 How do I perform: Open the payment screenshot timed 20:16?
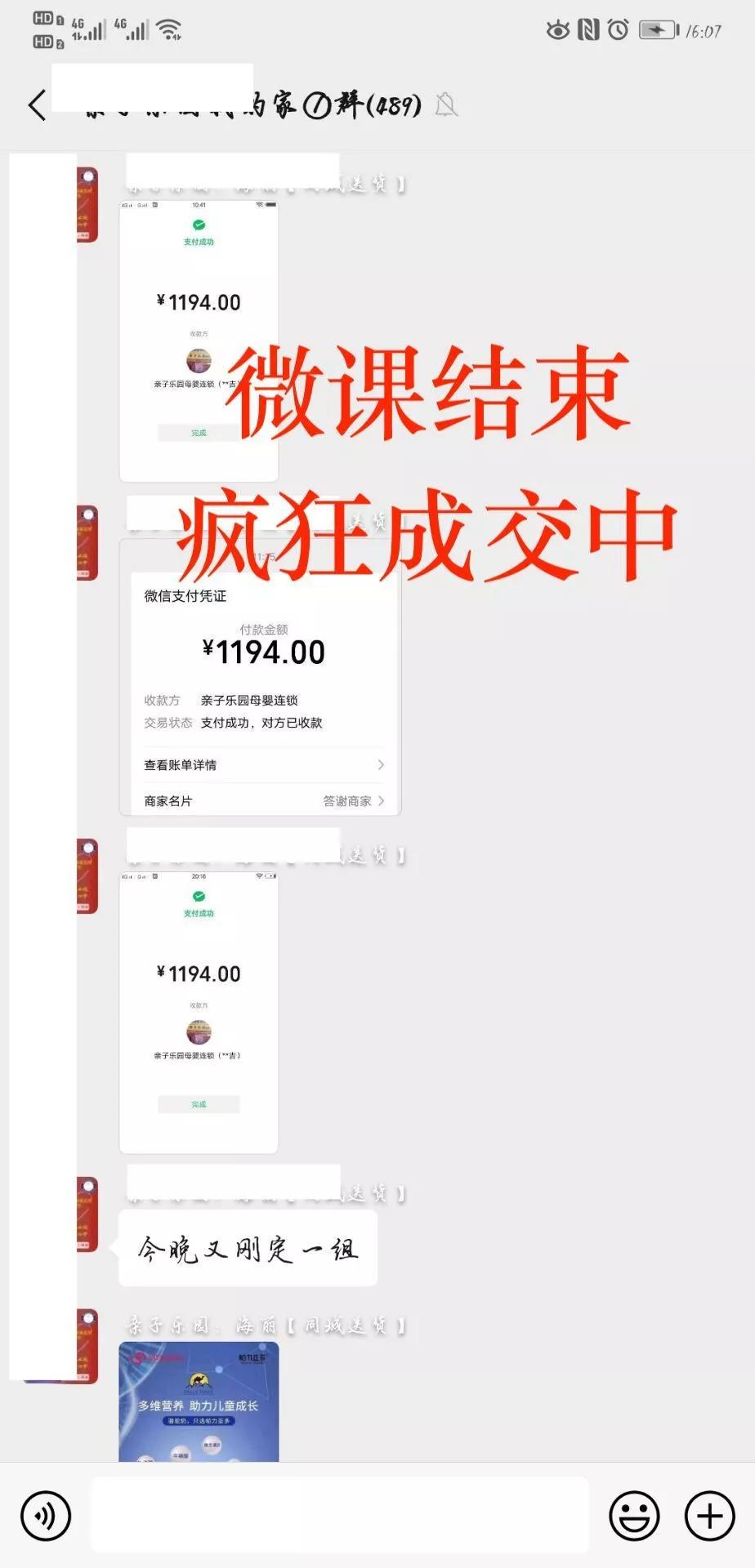click(199, 1013)
